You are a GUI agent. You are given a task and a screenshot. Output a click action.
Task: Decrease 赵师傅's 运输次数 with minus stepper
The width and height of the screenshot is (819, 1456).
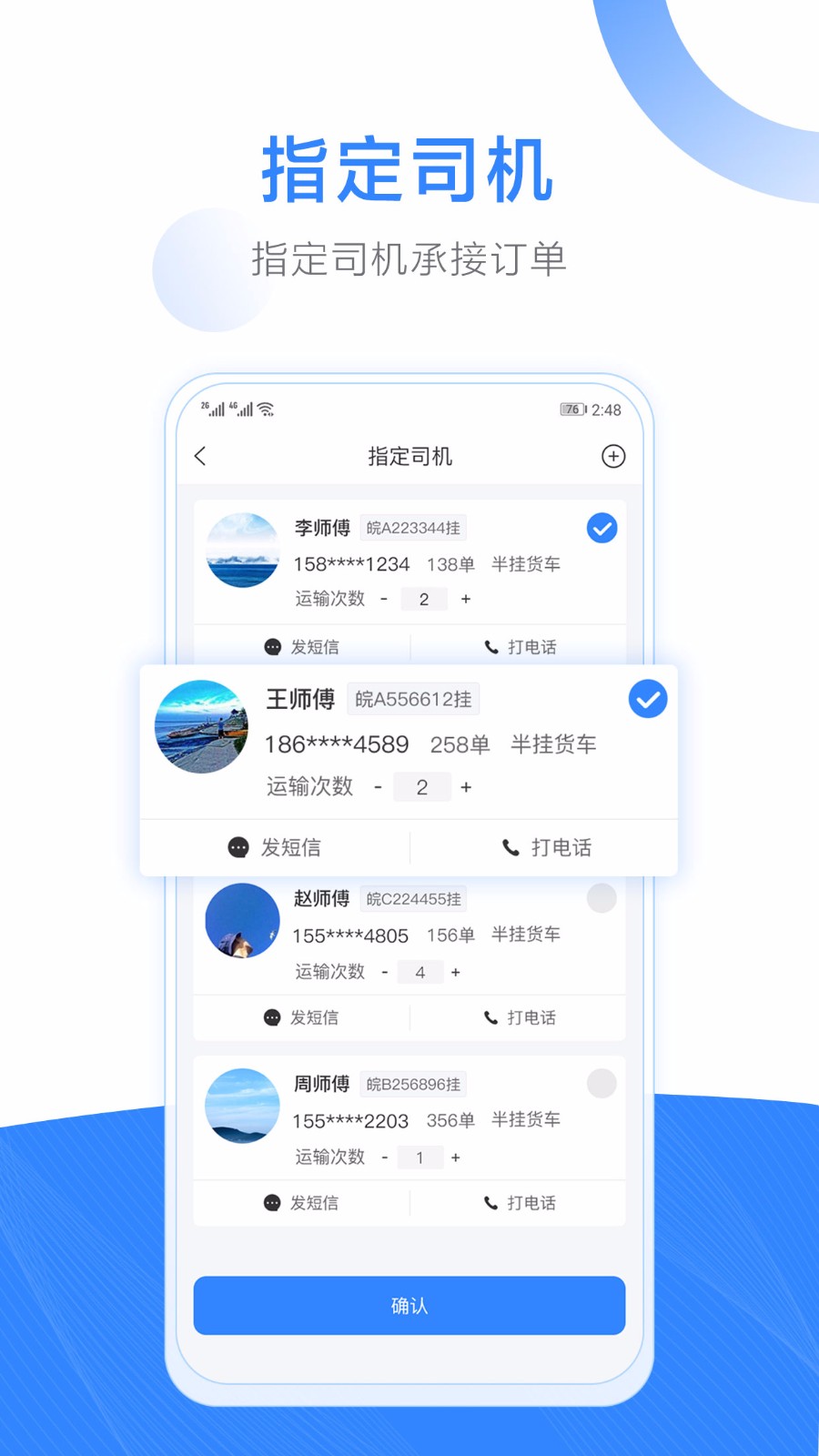click(383, 971)
